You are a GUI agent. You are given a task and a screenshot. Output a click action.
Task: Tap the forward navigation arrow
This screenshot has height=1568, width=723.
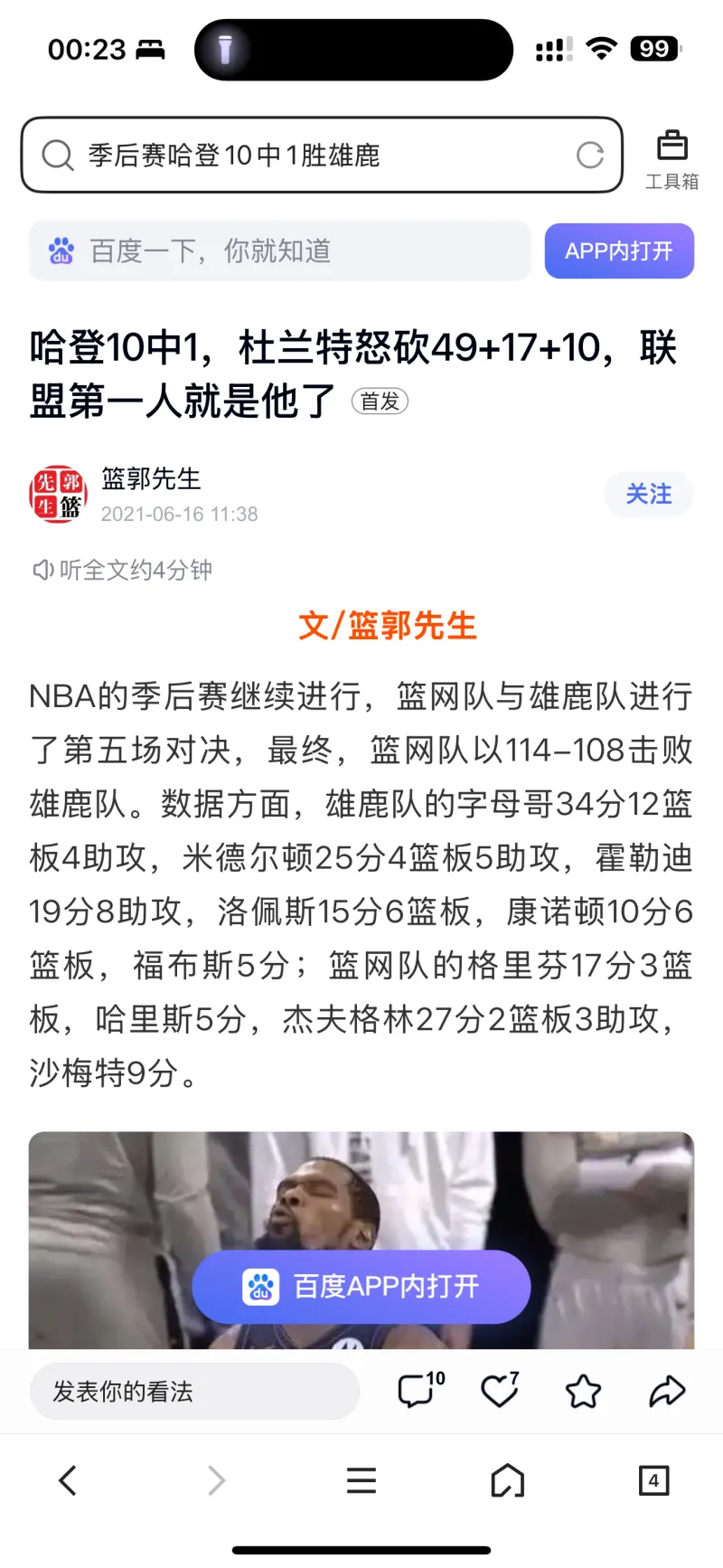215,1481
